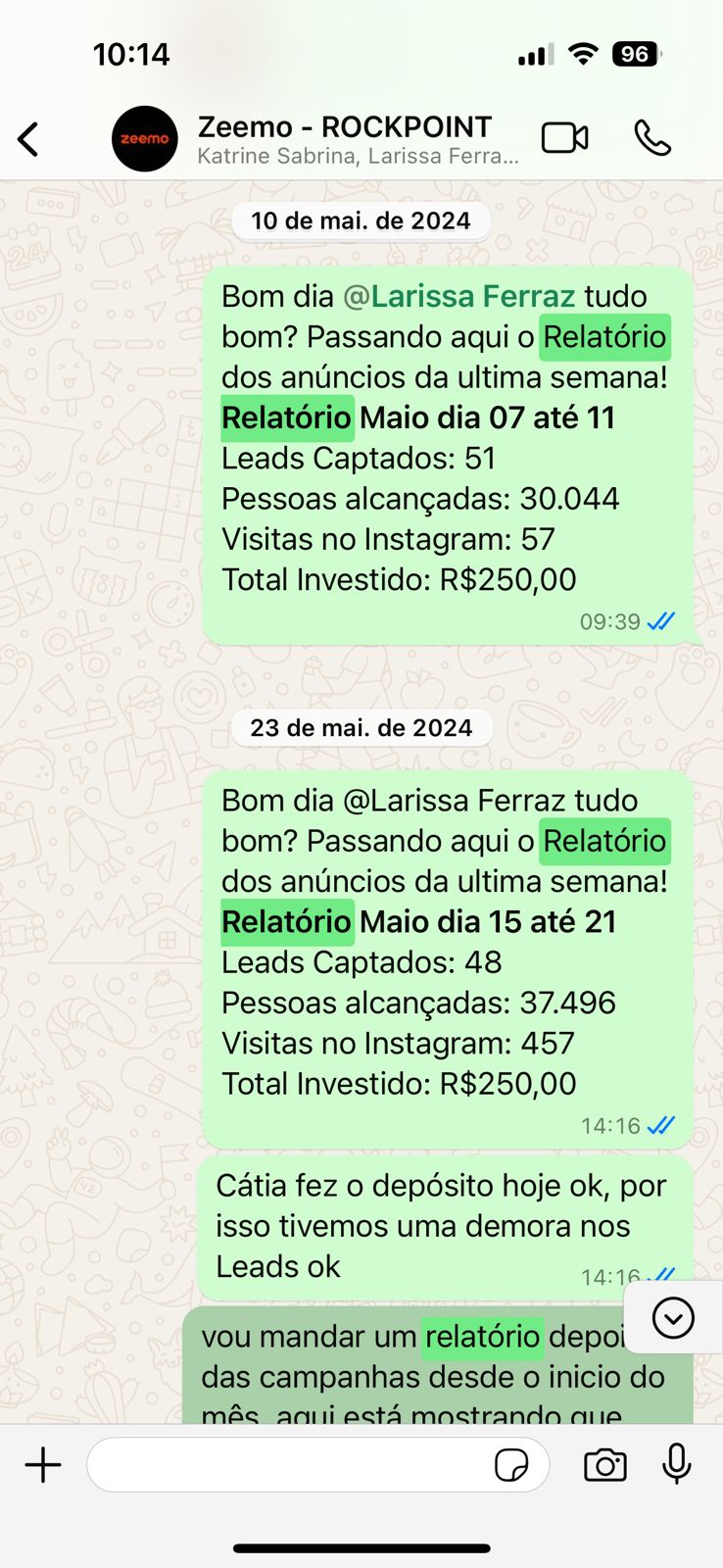The image size is (723, 1568).
Task: Jump to the latest messages
Action: point(673,1318)
